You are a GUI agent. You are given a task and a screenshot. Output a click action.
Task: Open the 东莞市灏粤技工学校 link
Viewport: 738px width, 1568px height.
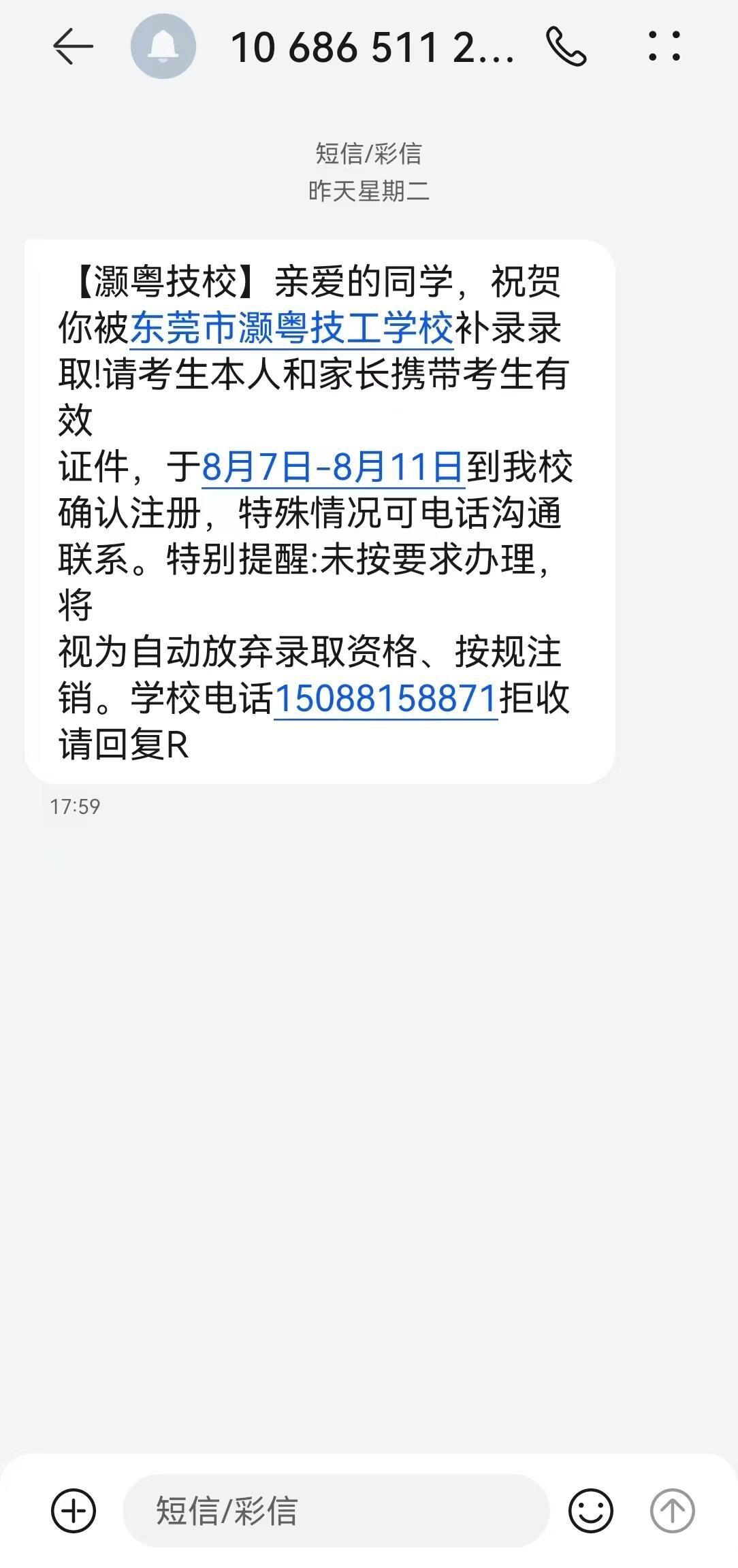point(291,328)
